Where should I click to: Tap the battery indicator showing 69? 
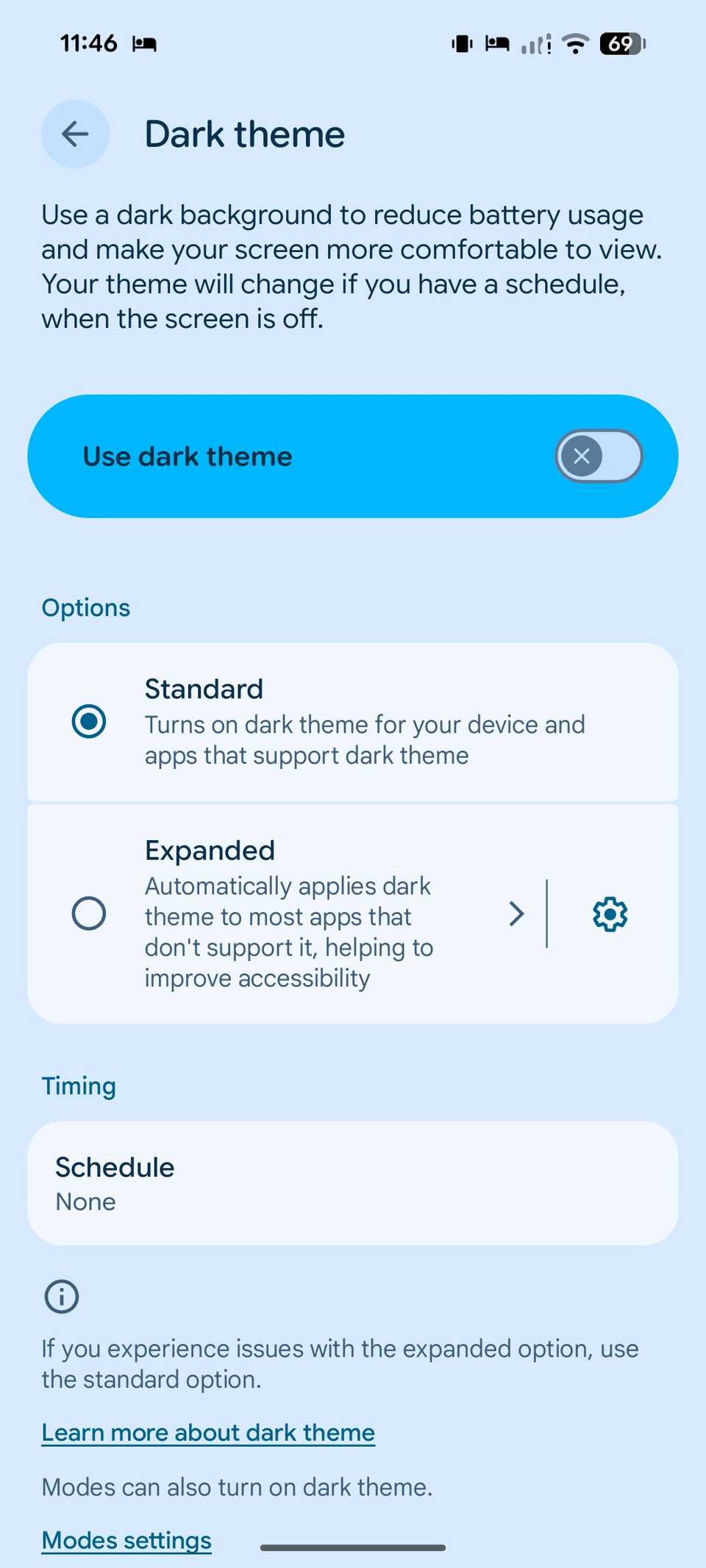pyautogui.click(x=620, y=44)
